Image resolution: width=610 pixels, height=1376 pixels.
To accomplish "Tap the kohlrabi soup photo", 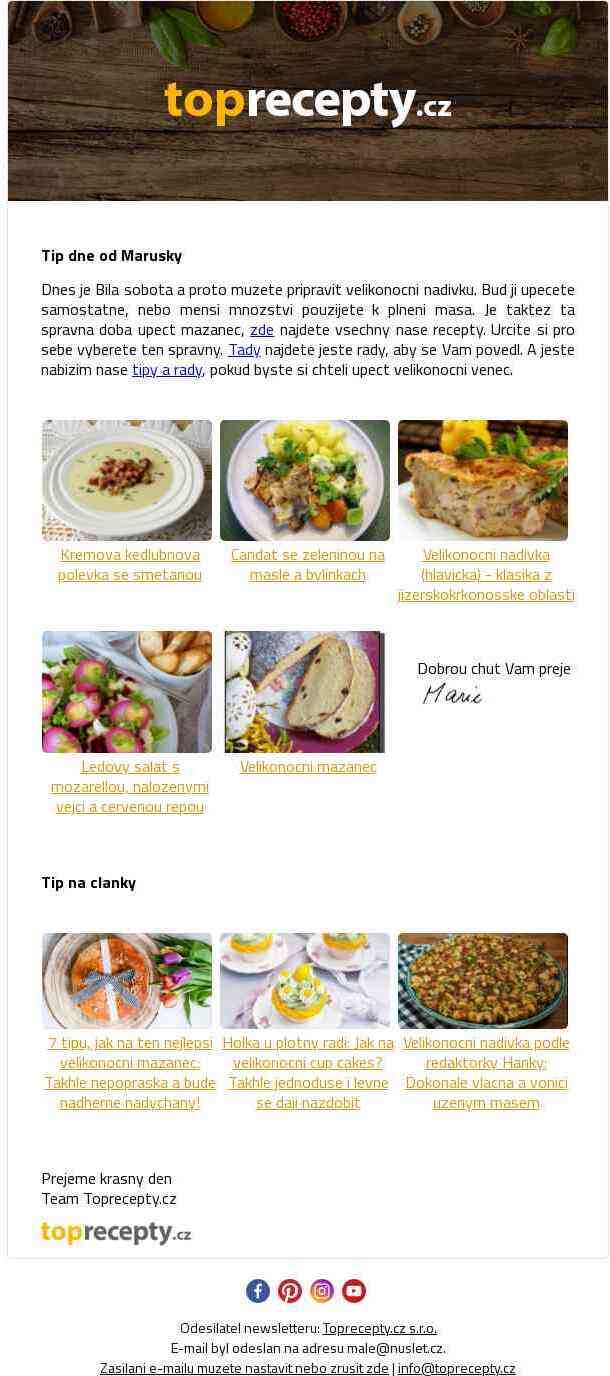I will (x=127, y=480).
